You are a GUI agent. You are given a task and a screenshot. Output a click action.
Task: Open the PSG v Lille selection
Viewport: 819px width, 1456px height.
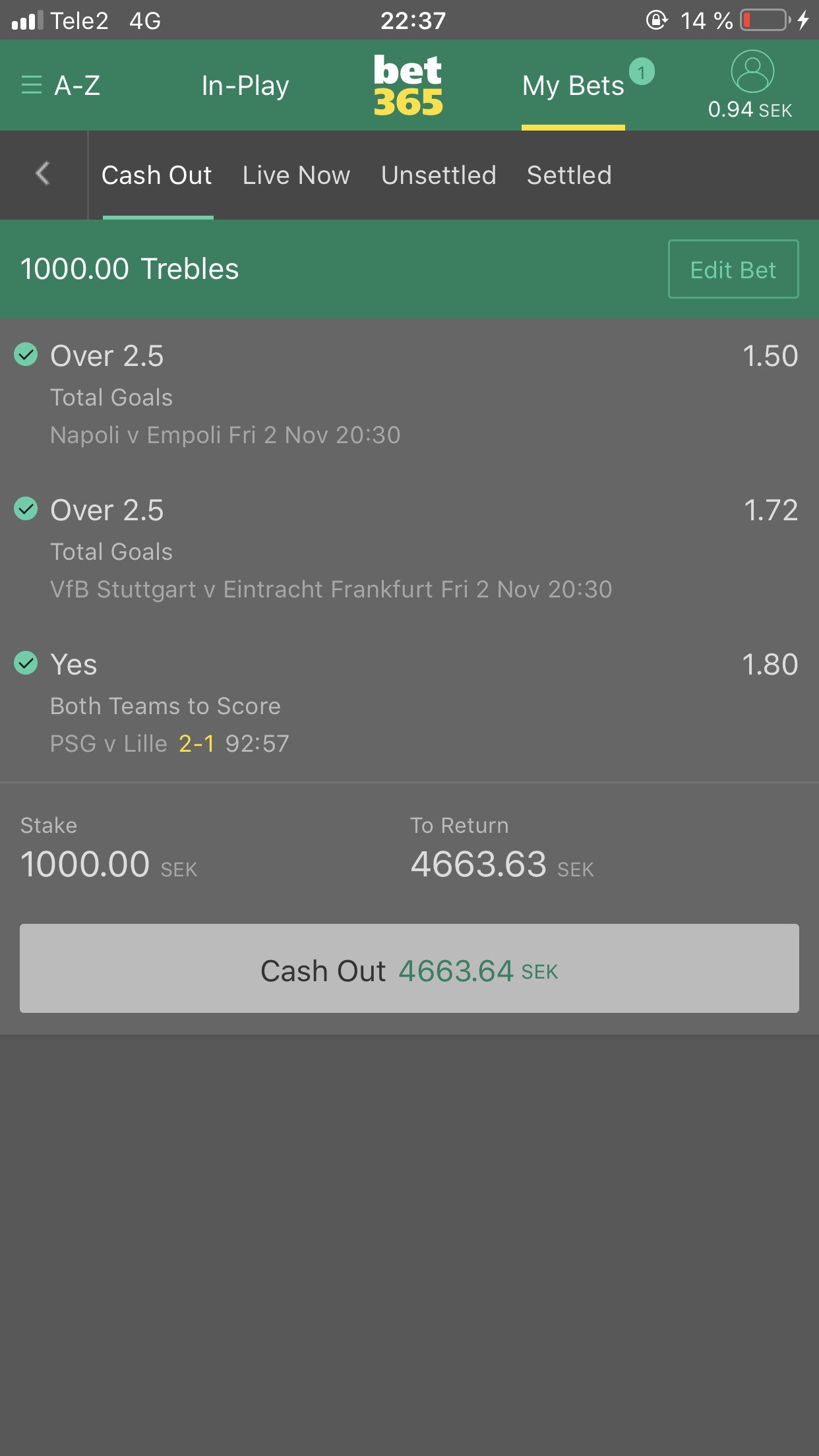[409, 704]
